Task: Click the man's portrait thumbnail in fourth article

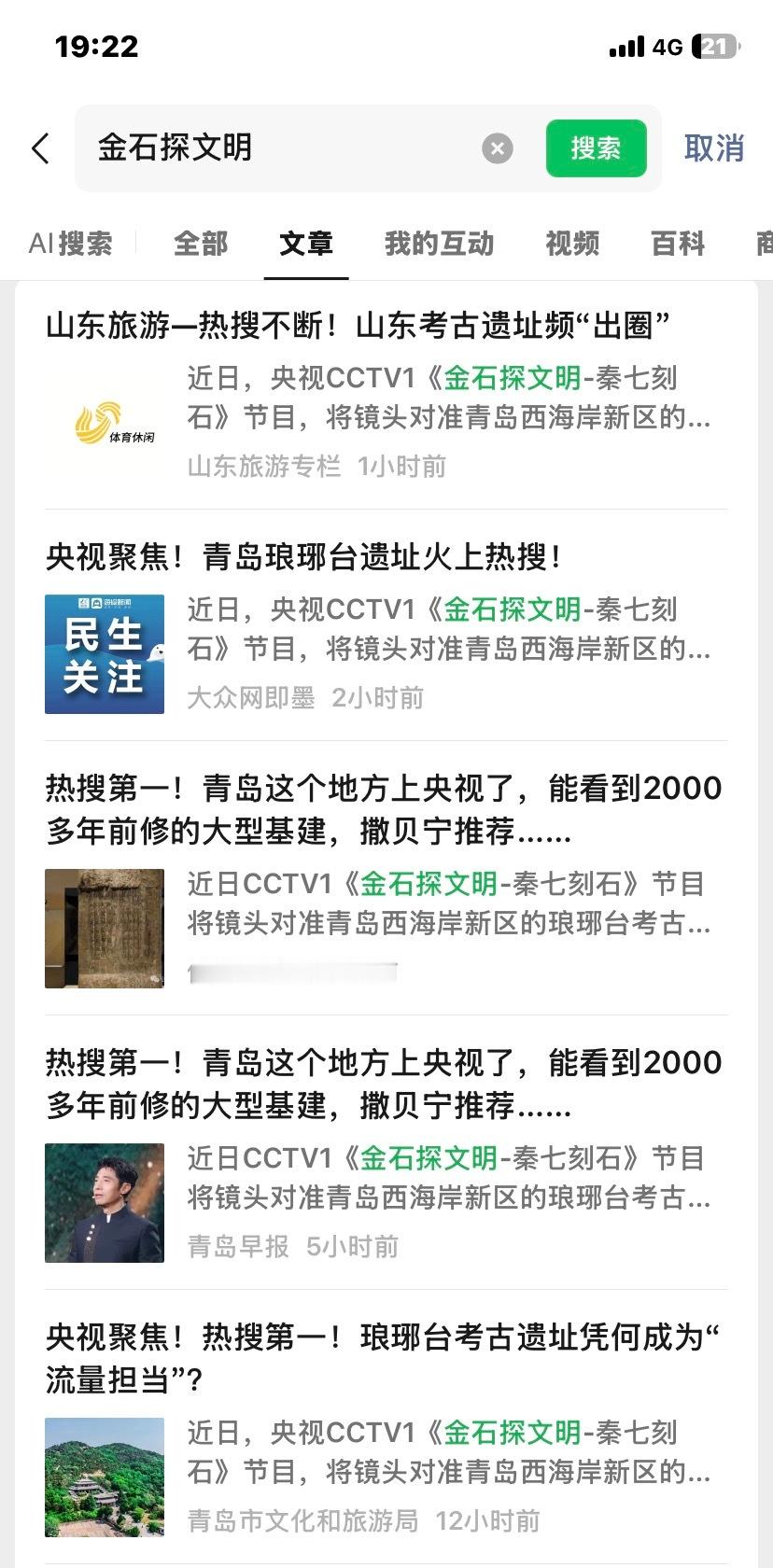Action: 104,1202
